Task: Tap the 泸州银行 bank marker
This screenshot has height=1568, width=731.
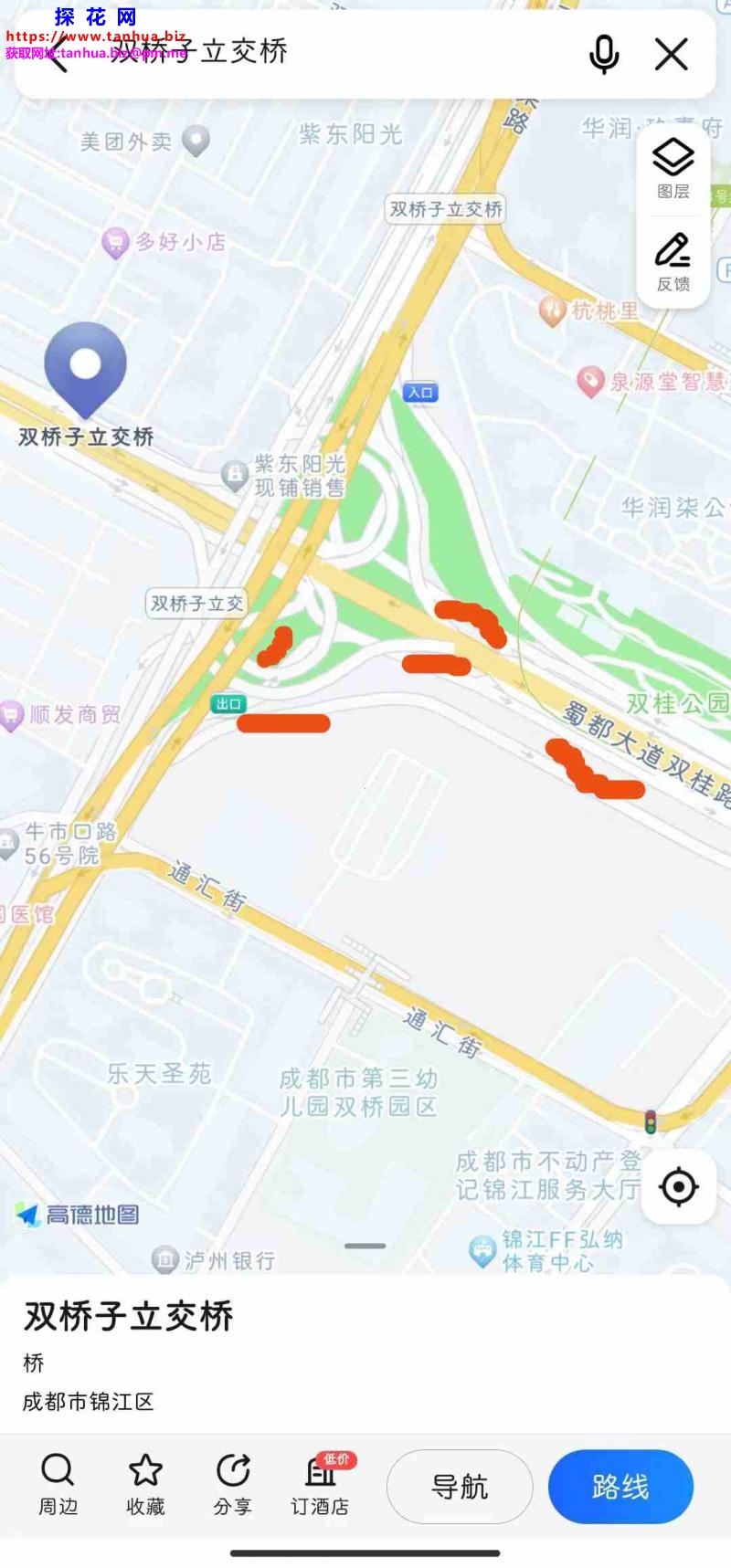Action: (165, 1260)
